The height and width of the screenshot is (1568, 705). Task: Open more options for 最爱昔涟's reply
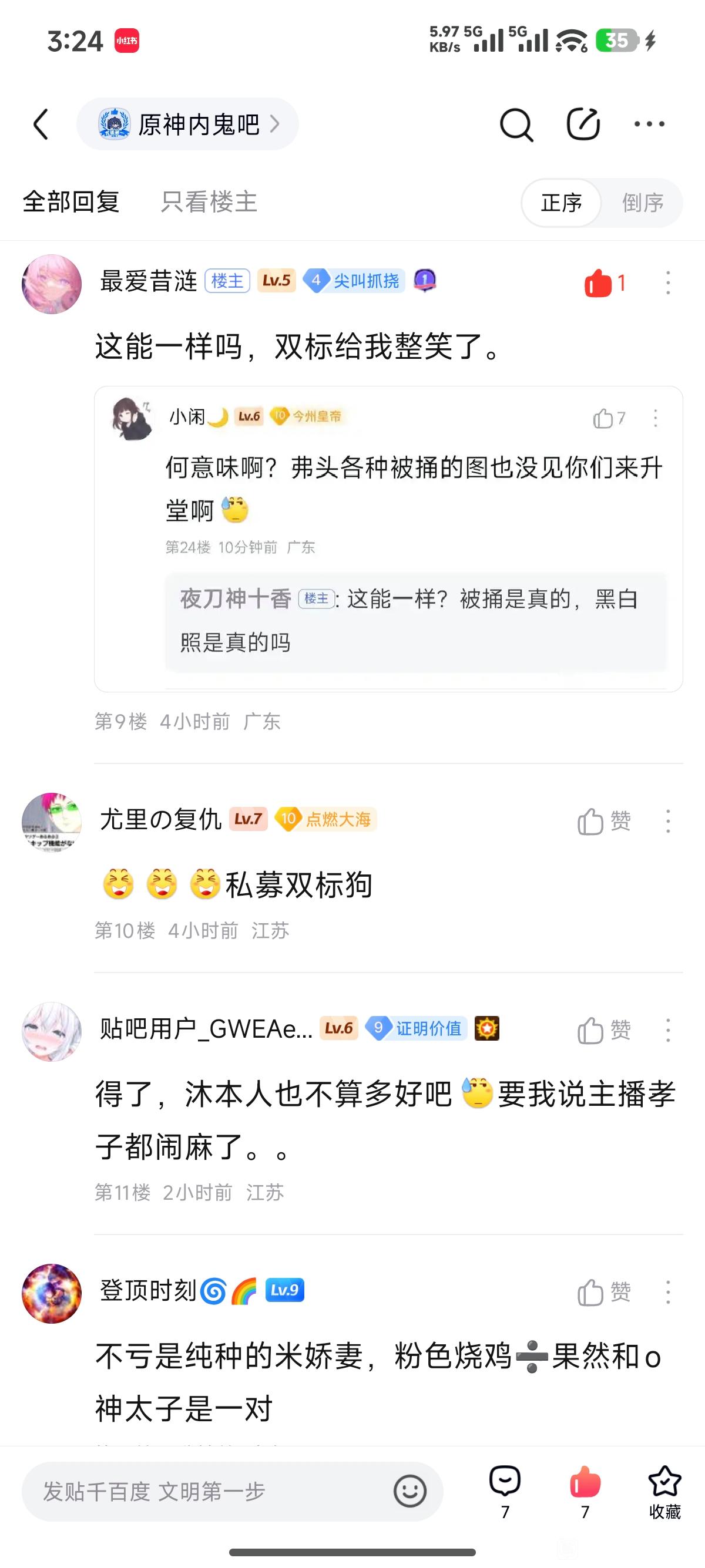click(x=668, y=283)
